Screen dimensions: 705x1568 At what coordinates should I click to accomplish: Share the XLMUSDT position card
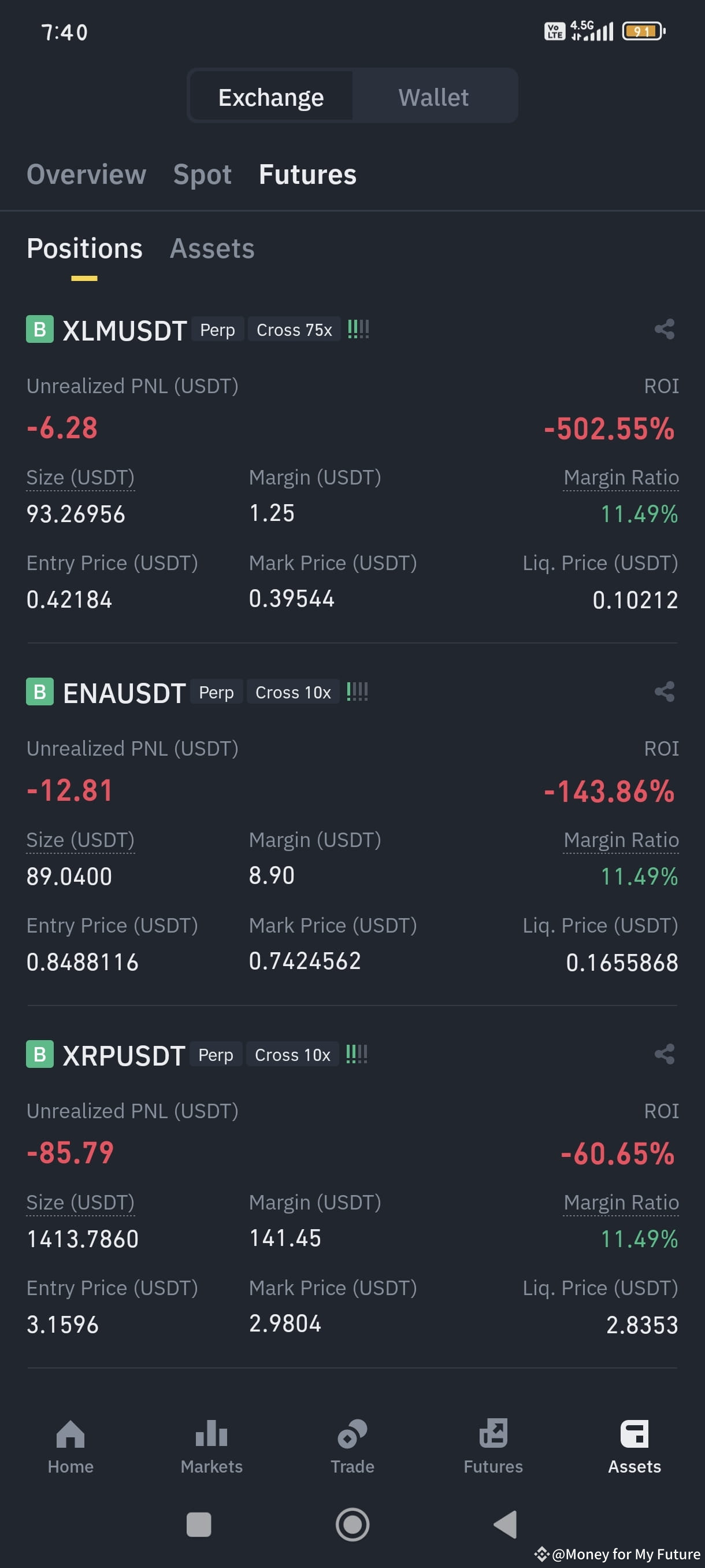[665, 330]
